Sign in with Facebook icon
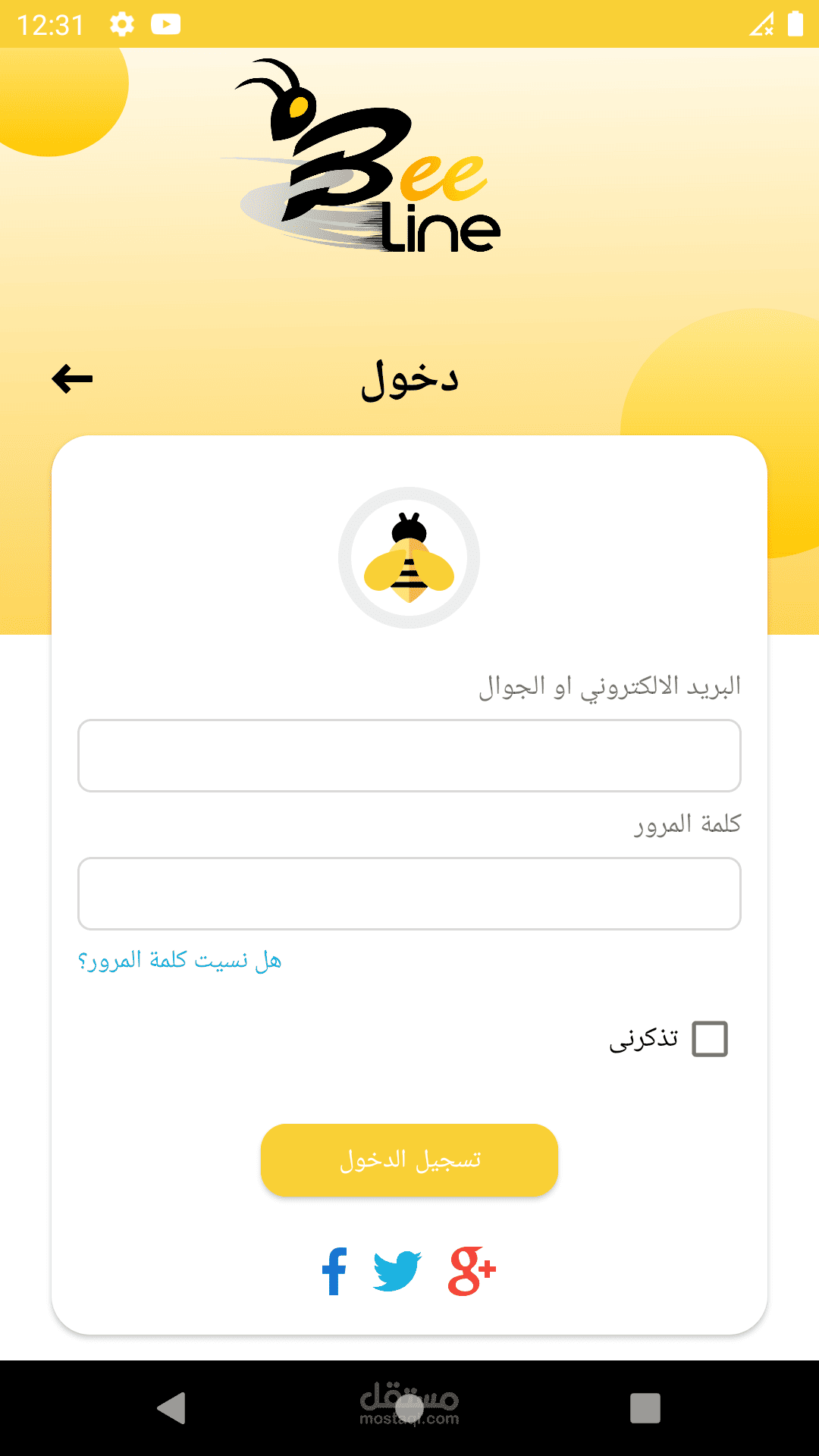 coord(334,1271)
